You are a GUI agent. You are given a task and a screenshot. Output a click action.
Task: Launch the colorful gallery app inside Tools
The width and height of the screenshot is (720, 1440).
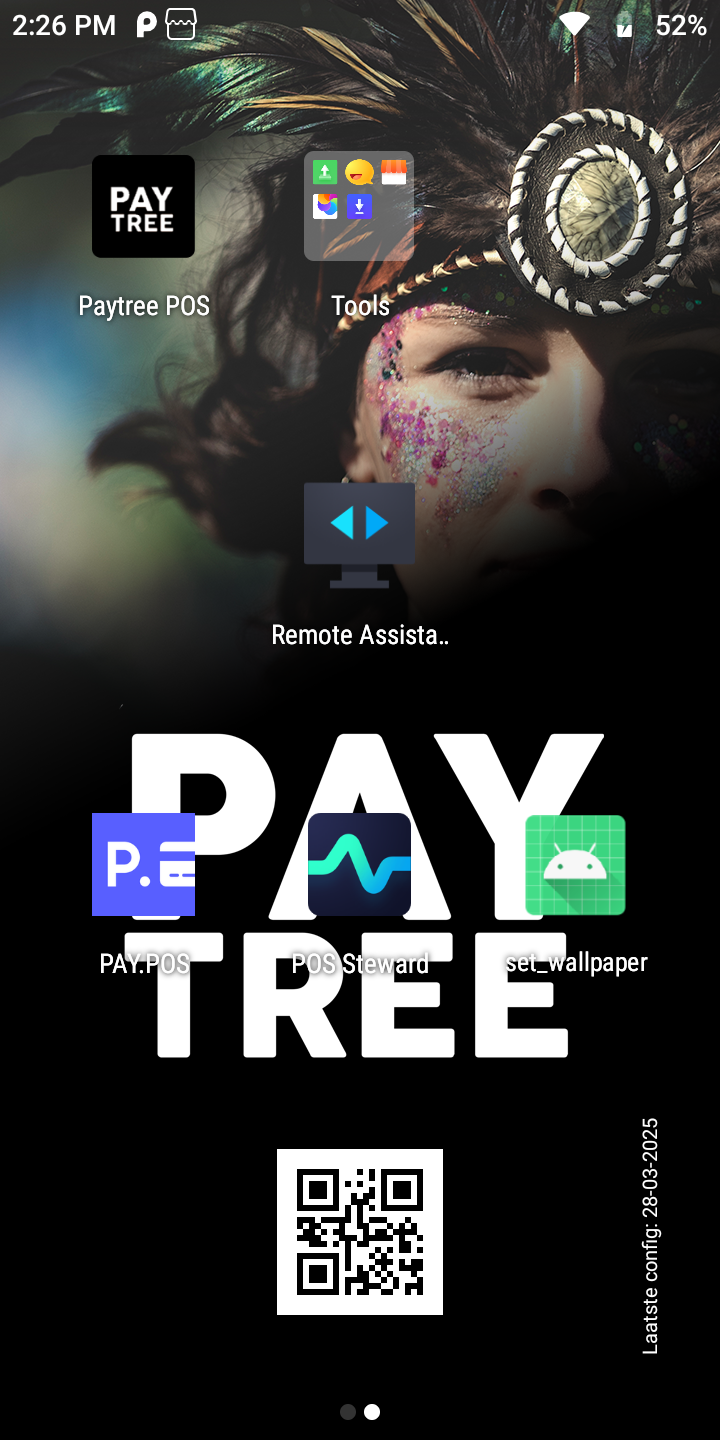click(326, 207)
